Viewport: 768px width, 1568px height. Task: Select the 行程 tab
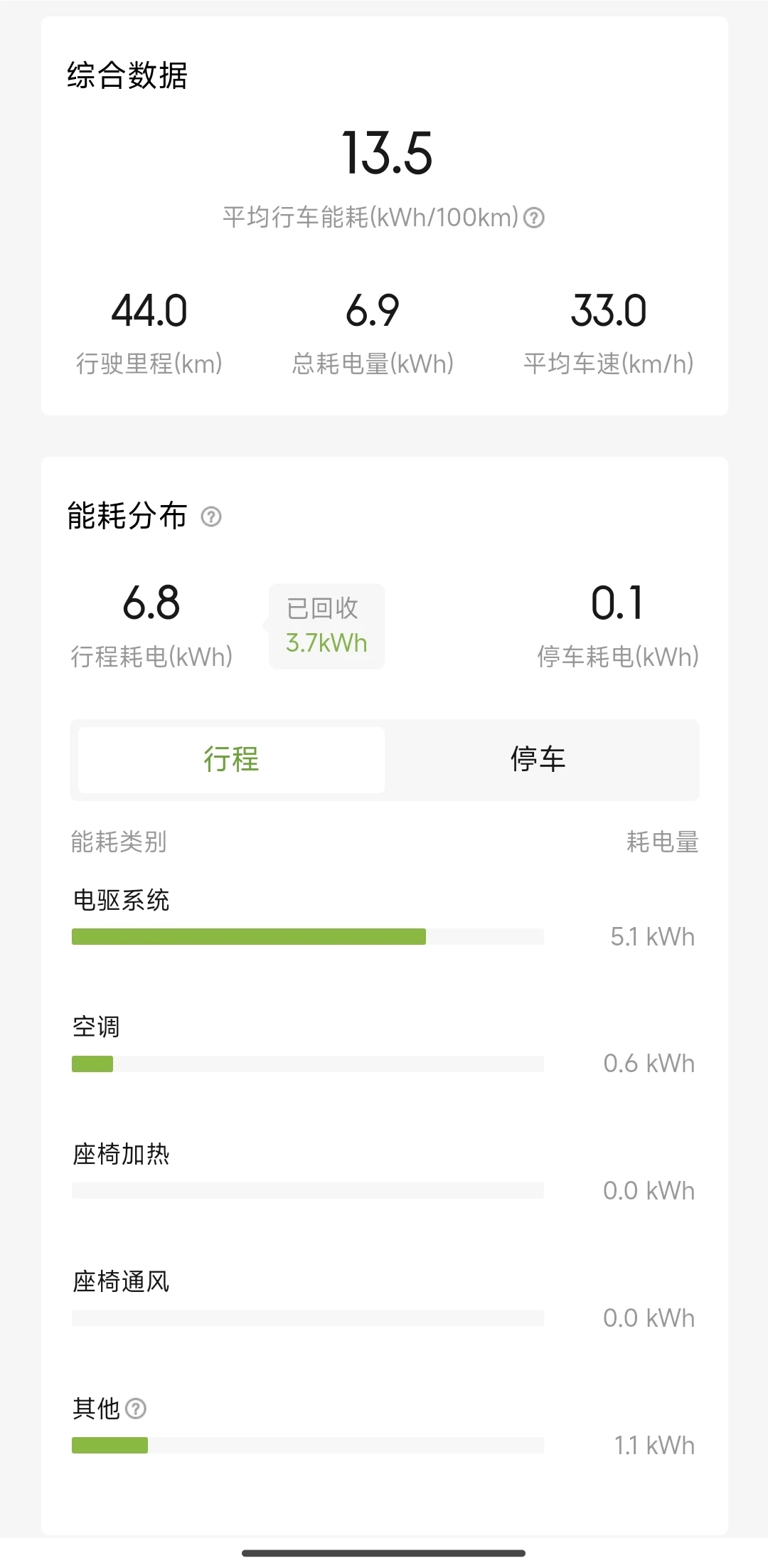tap(231, 759)
